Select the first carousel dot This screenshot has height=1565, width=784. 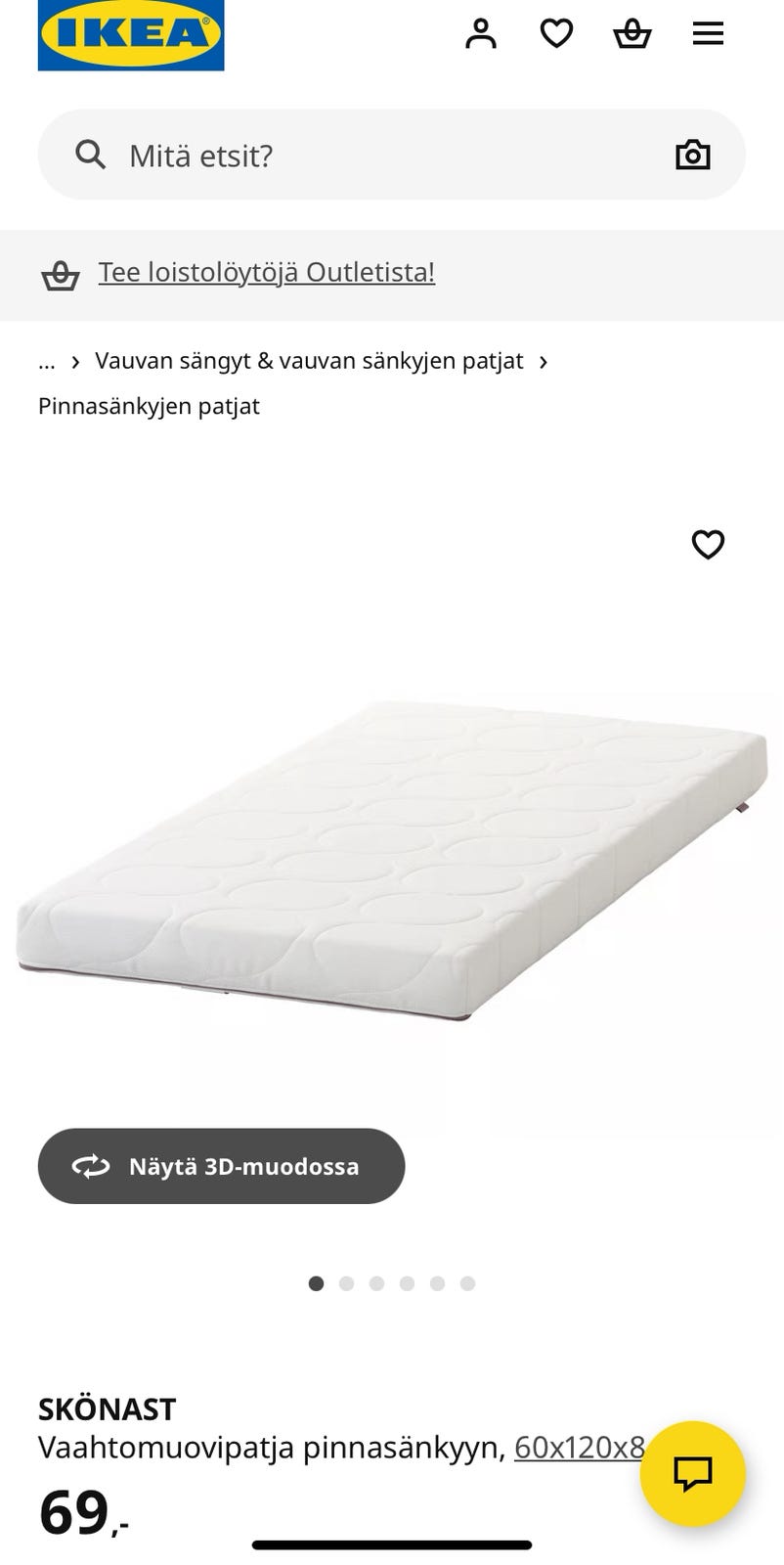pos(316,1283)
